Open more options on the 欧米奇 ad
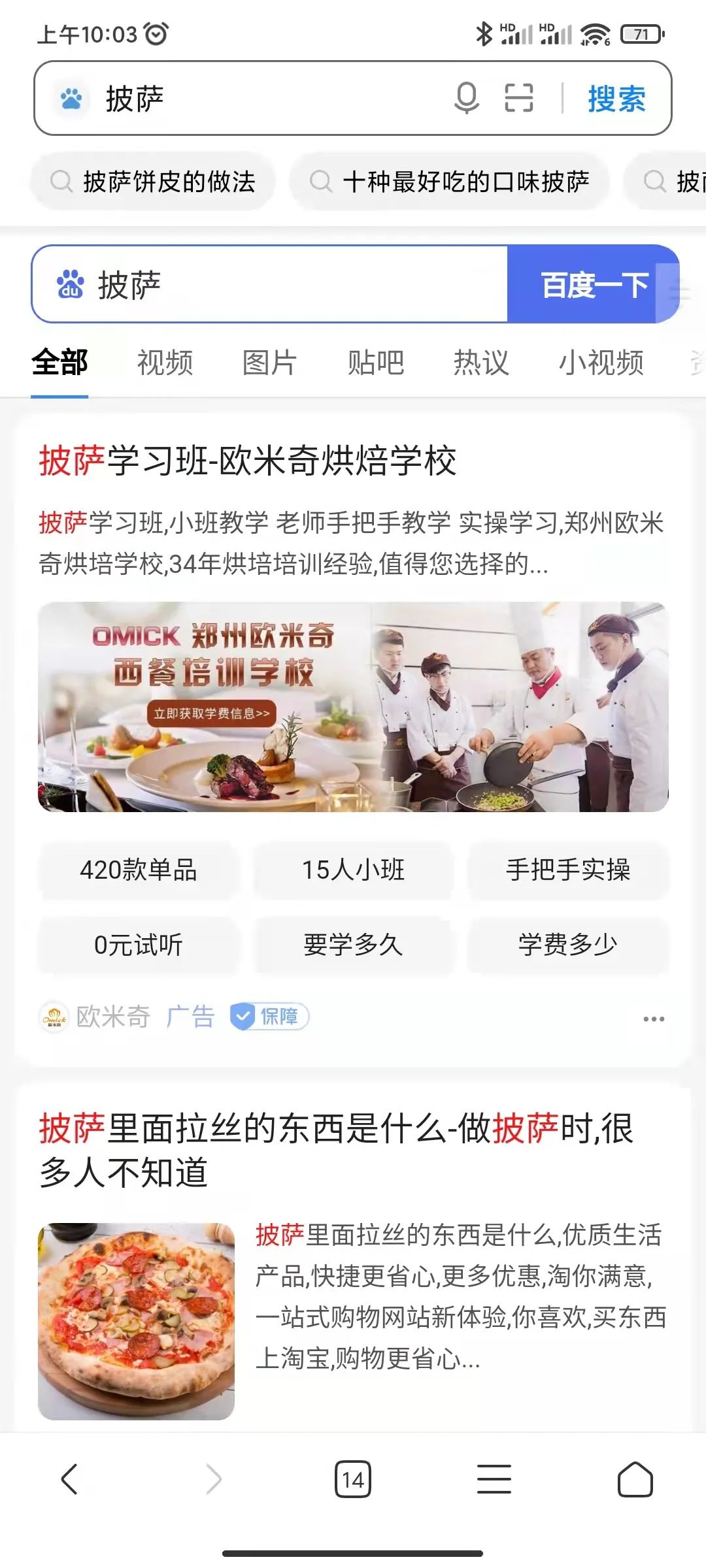Screen dimensions: 706x1568 coord(653,1019)
